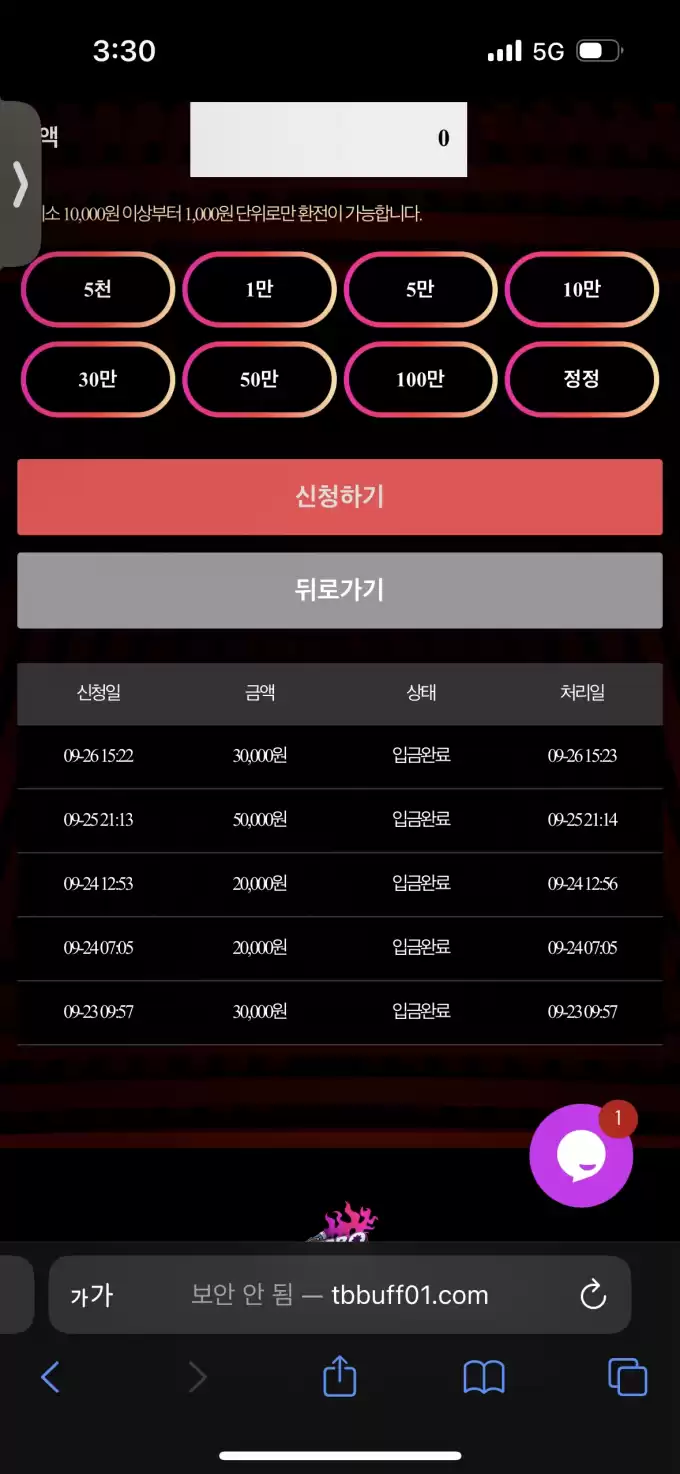Expand the side panel arrow handle
The image size is (680, 1474).
click(x=19, y=184)
